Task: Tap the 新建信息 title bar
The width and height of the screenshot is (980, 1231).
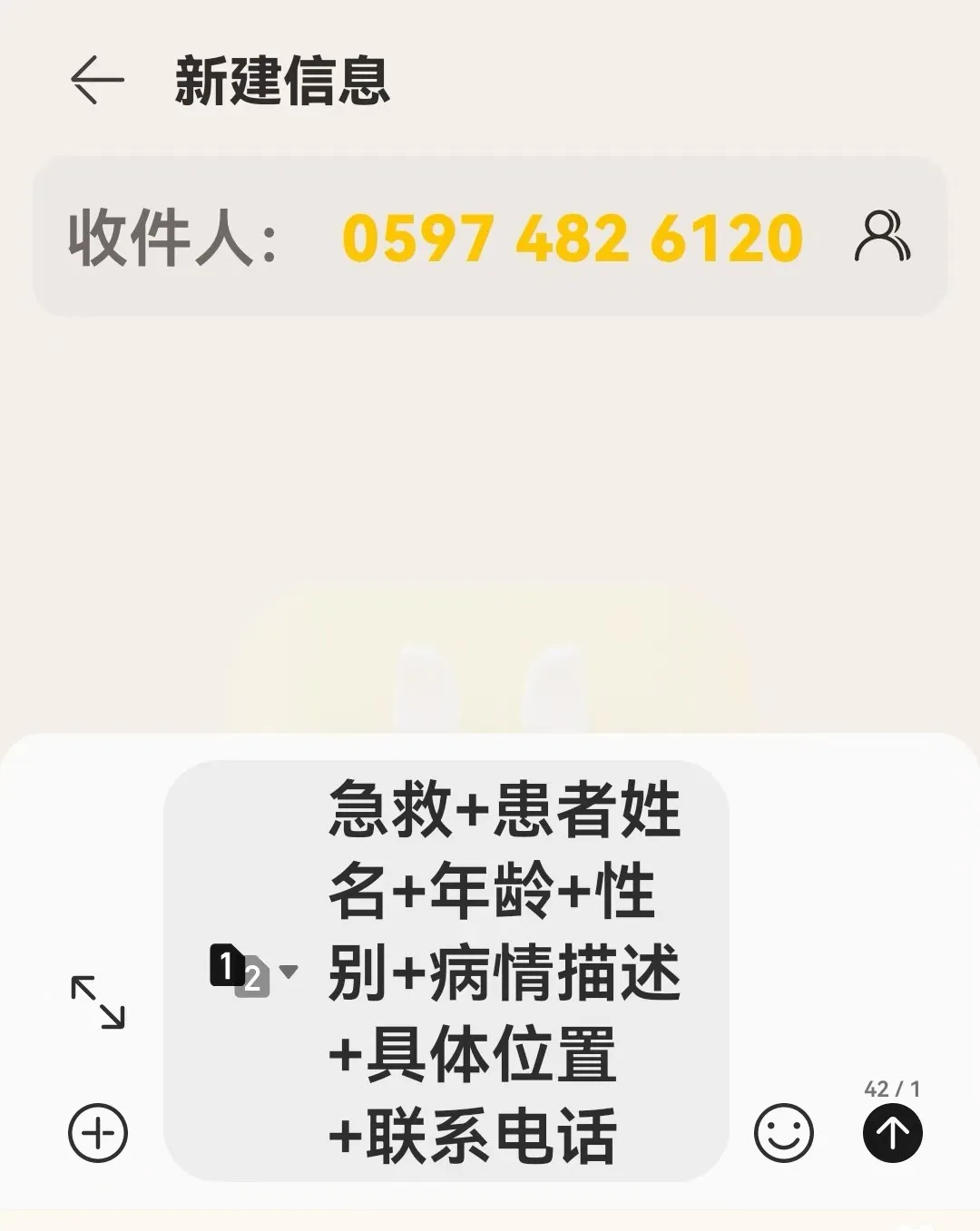Action: 283,80
